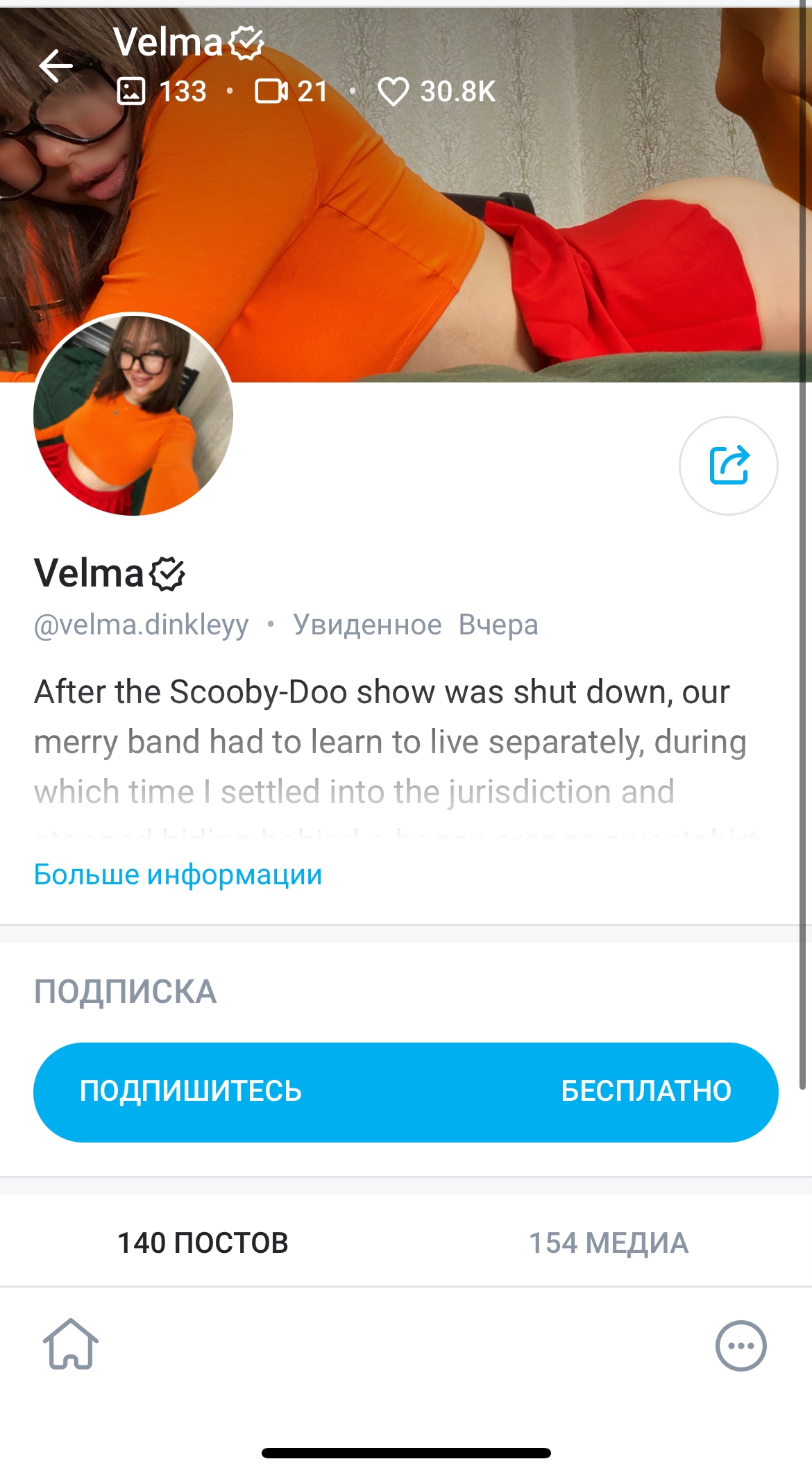The image size is (812, 1475).
Task: Switch to the 154 МЕДИА tab
Action: coord(609,1242)
